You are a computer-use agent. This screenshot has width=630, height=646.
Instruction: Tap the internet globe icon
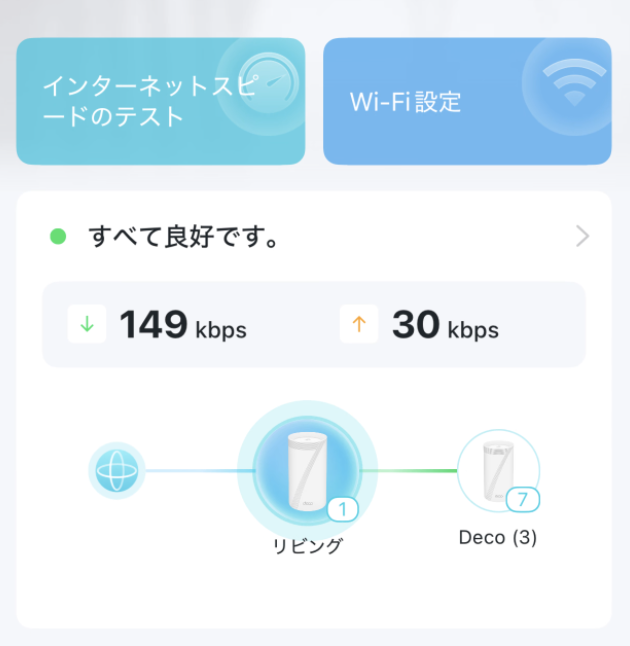click(116, 470)
